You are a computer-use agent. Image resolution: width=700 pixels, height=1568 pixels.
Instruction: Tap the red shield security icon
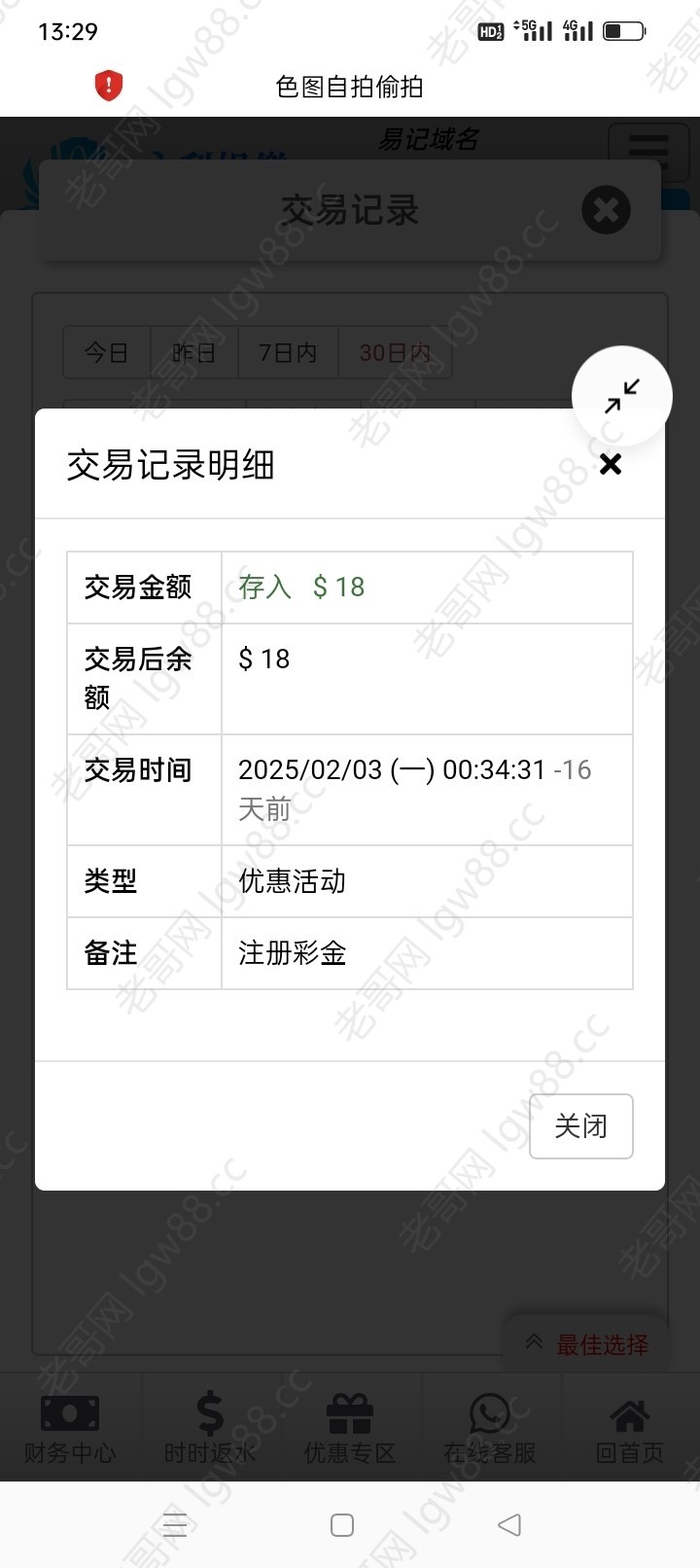point(109,86)
